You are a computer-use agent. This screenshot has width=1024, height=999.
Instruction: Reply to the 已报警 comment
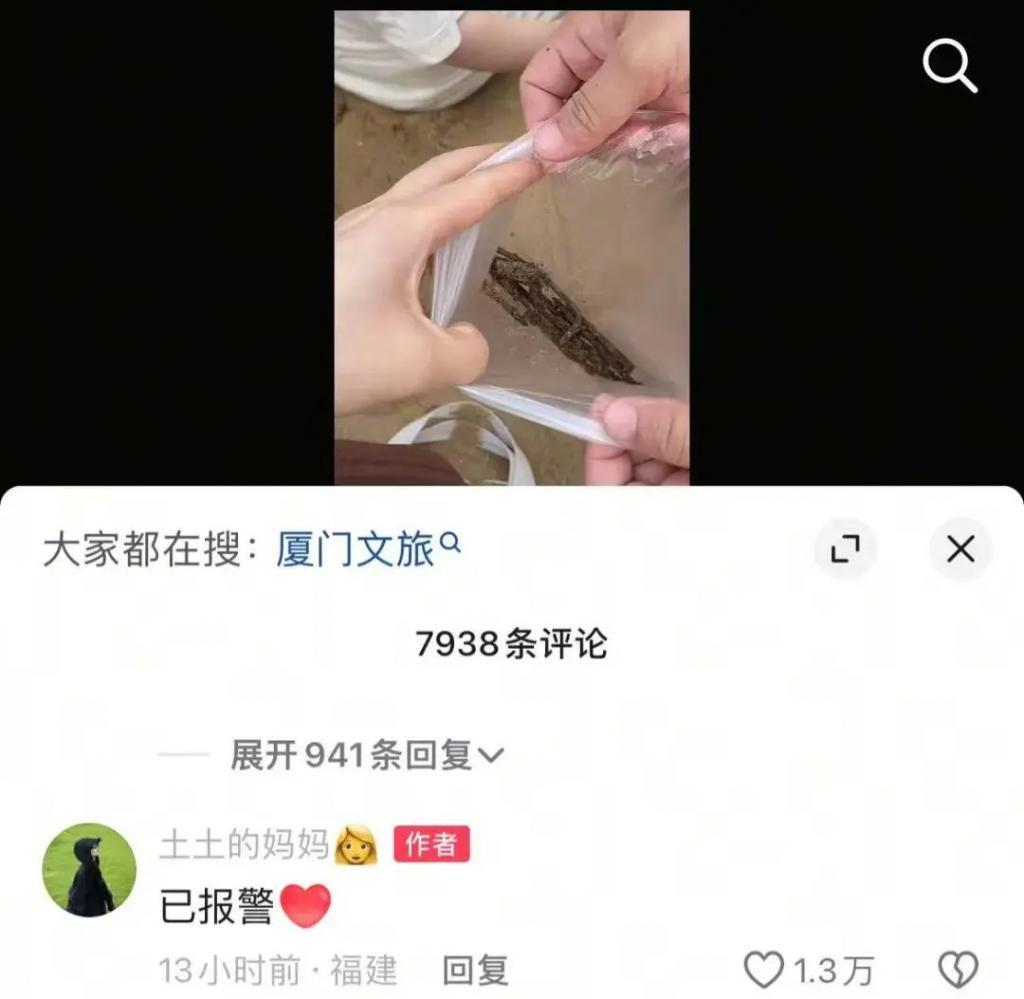point(475,969)
